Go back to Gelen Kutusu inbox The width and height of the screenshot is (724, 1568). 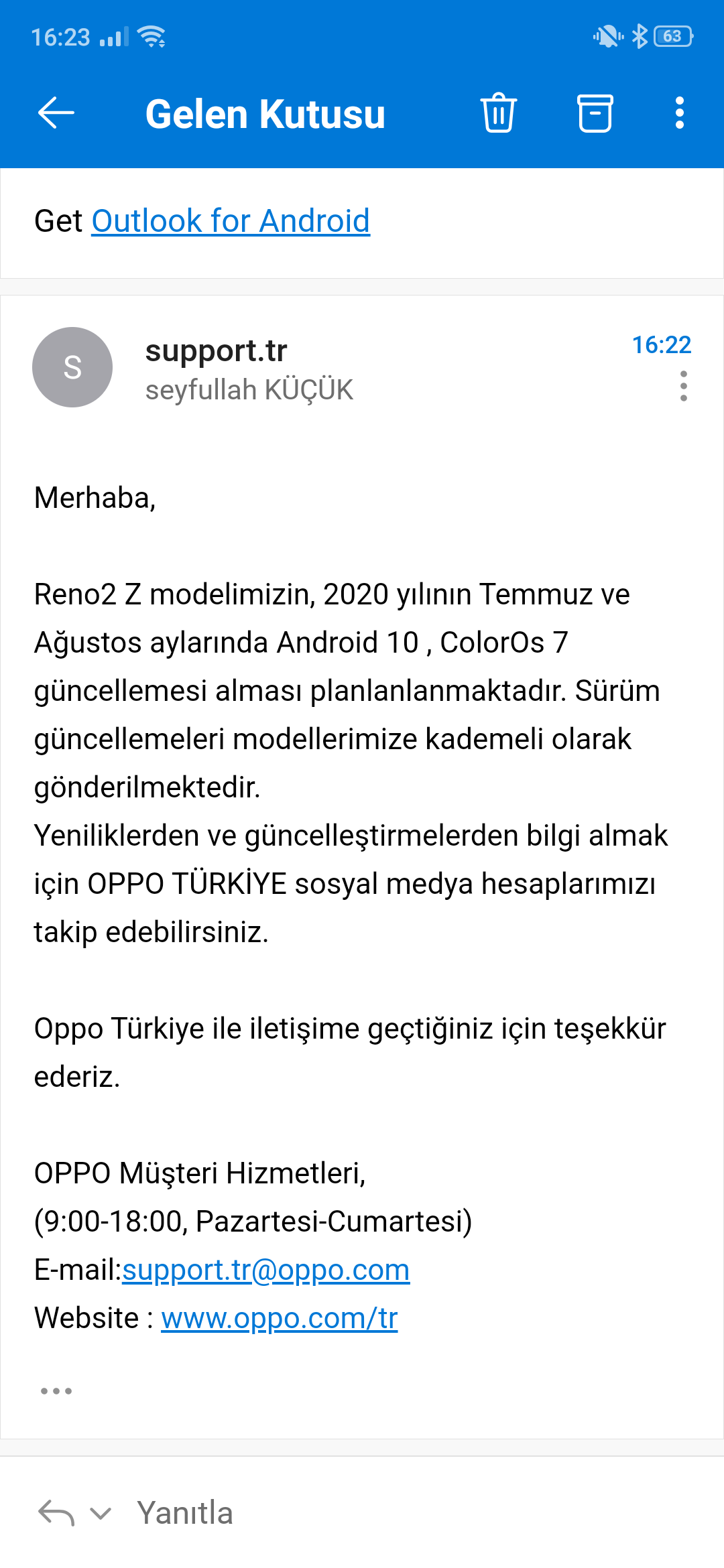tap(56, 113)
